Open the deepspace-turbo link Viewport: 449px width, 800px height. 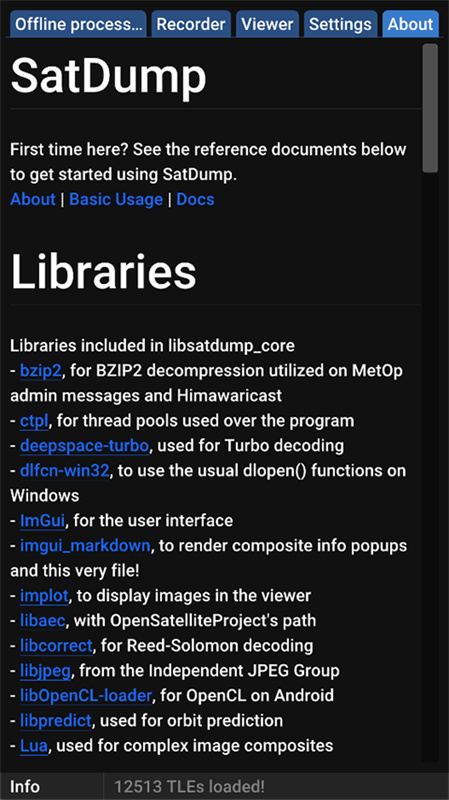[85, 445]
